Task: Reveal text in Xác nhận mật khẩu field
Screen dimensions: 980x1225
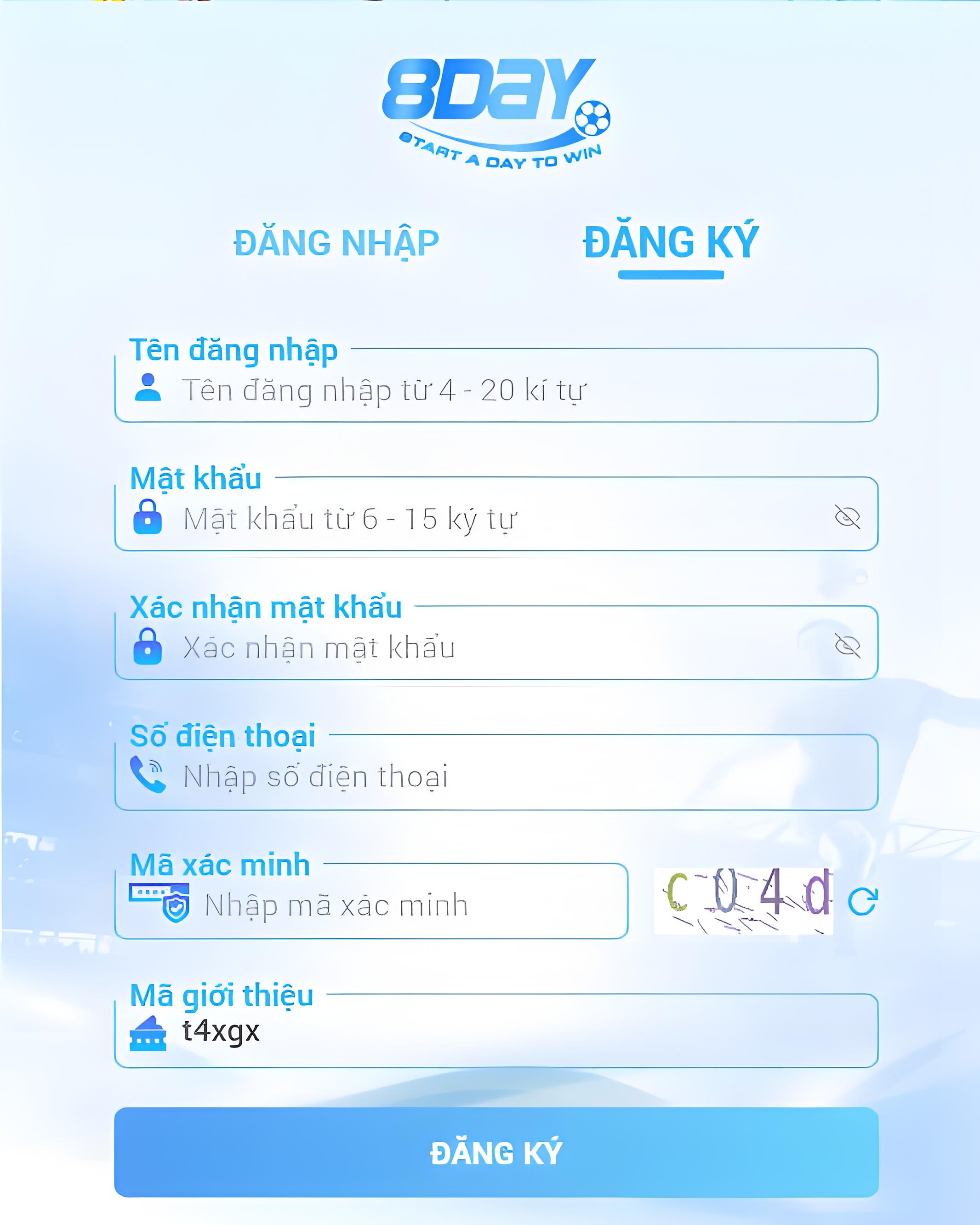Action: click(x=847, y=646)
